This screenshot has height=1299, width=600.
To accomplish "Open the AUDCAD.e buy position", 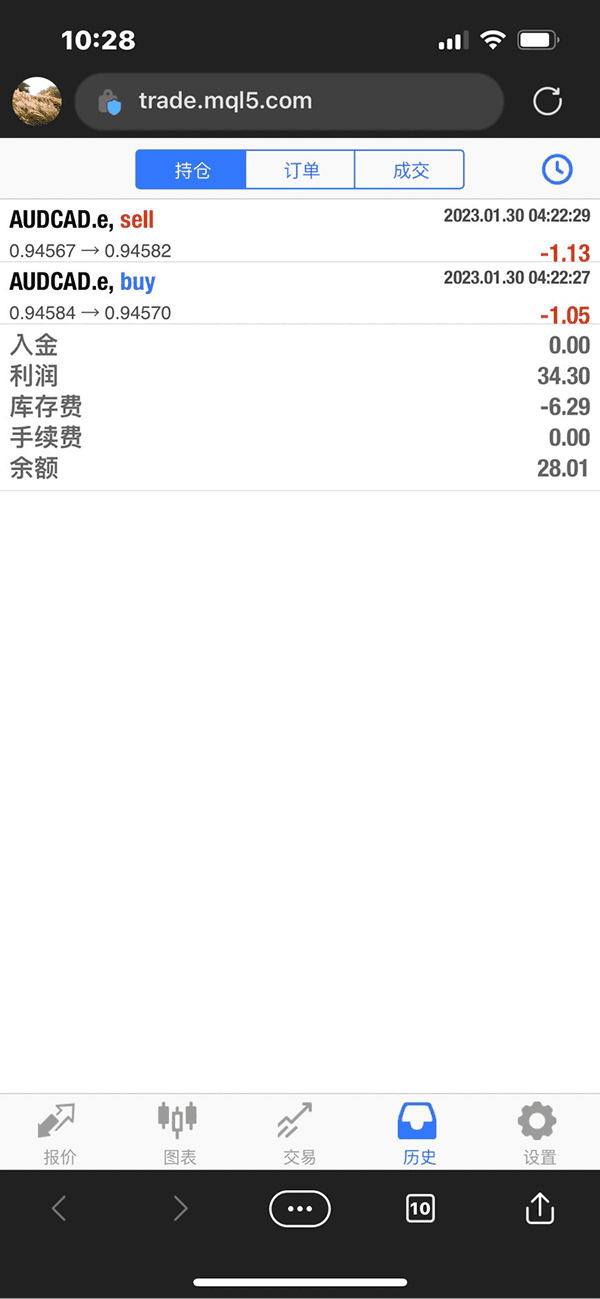I will coord(300,294).
